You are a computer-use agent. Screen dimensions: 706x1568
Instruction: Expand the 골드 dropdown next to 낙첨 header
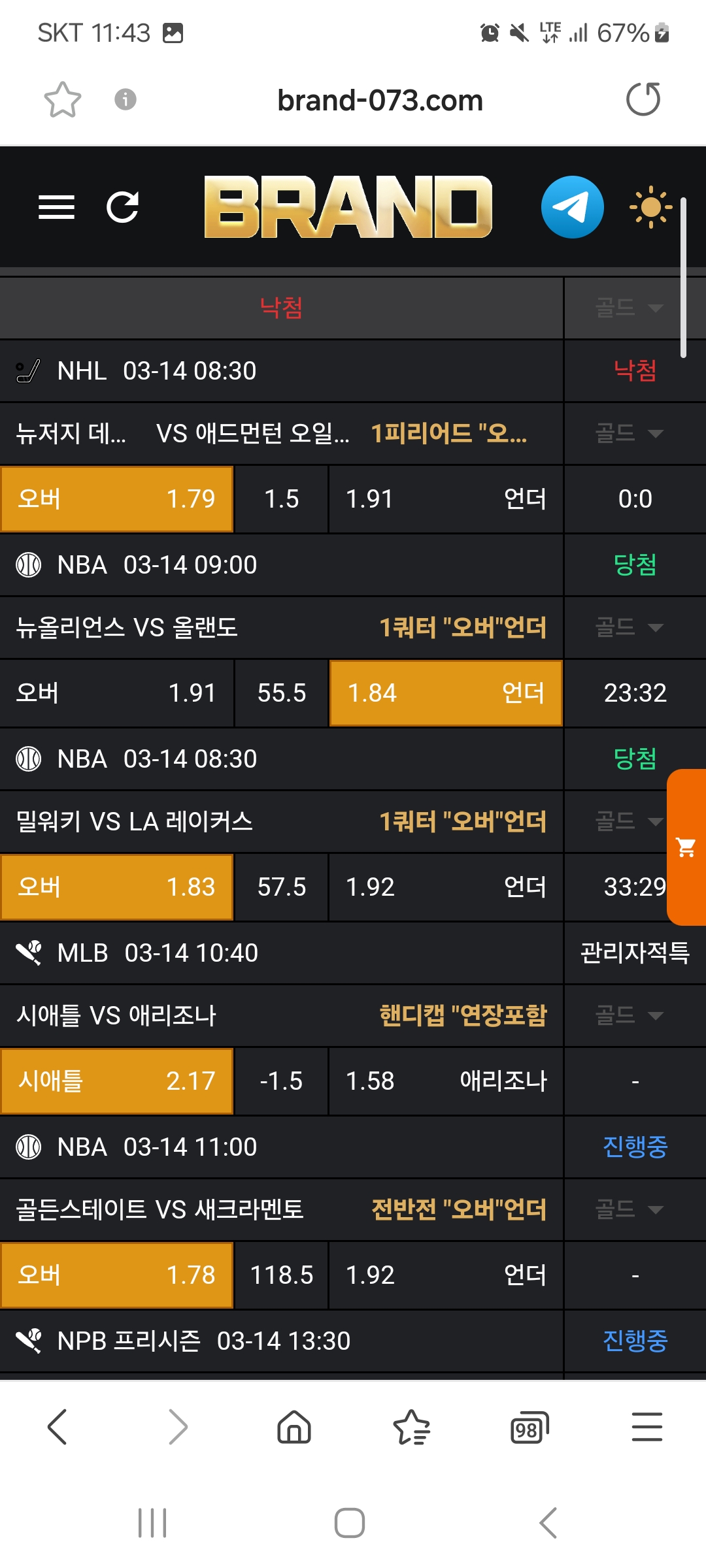click(629, 308)
